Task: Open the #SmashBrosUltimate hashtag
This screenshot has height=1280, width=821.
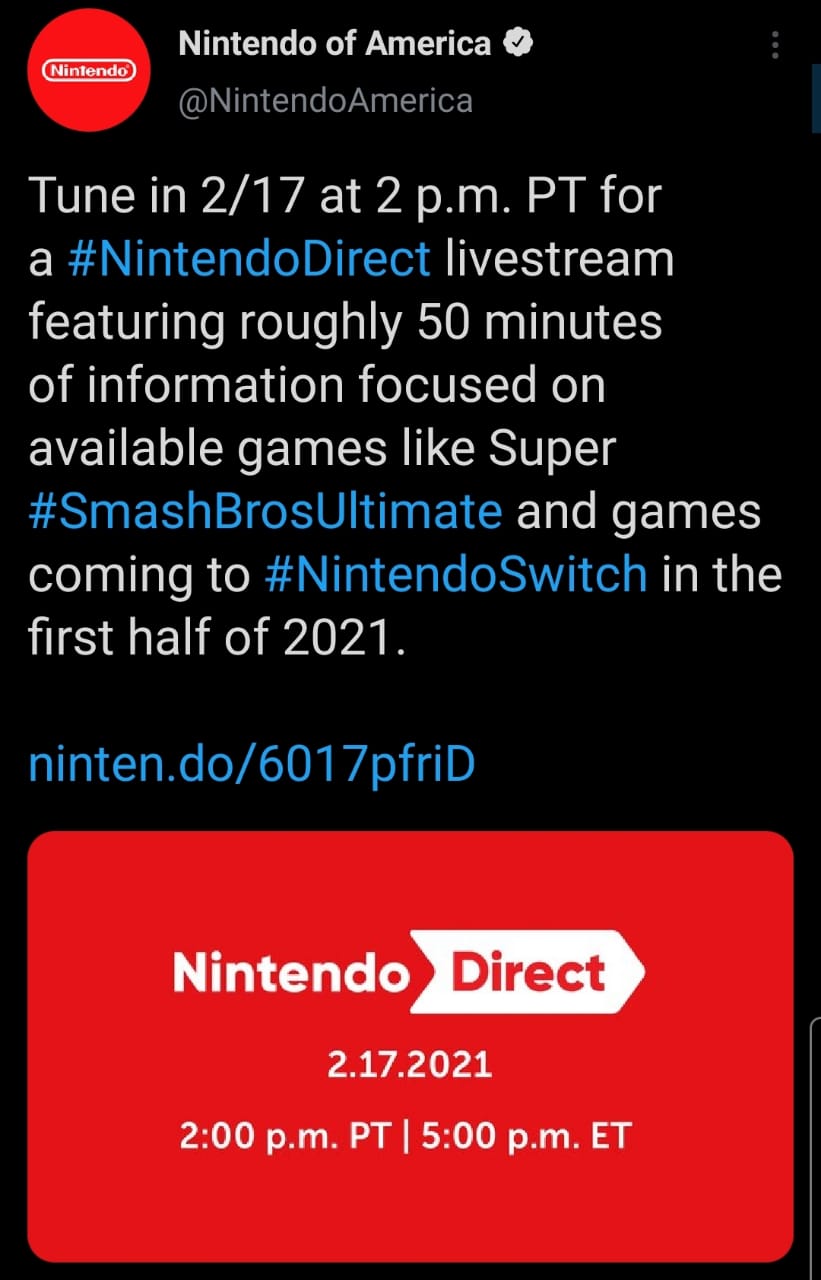Action: pyautogui.click(x=266, y=511)
